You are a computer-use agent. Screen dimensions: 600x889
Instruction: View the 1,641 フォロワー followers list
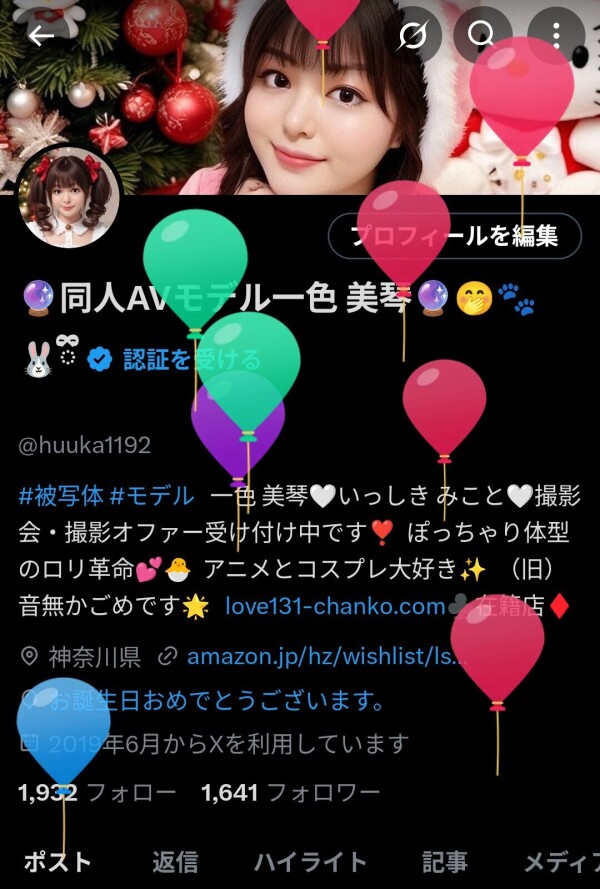(x=291, y=793)
